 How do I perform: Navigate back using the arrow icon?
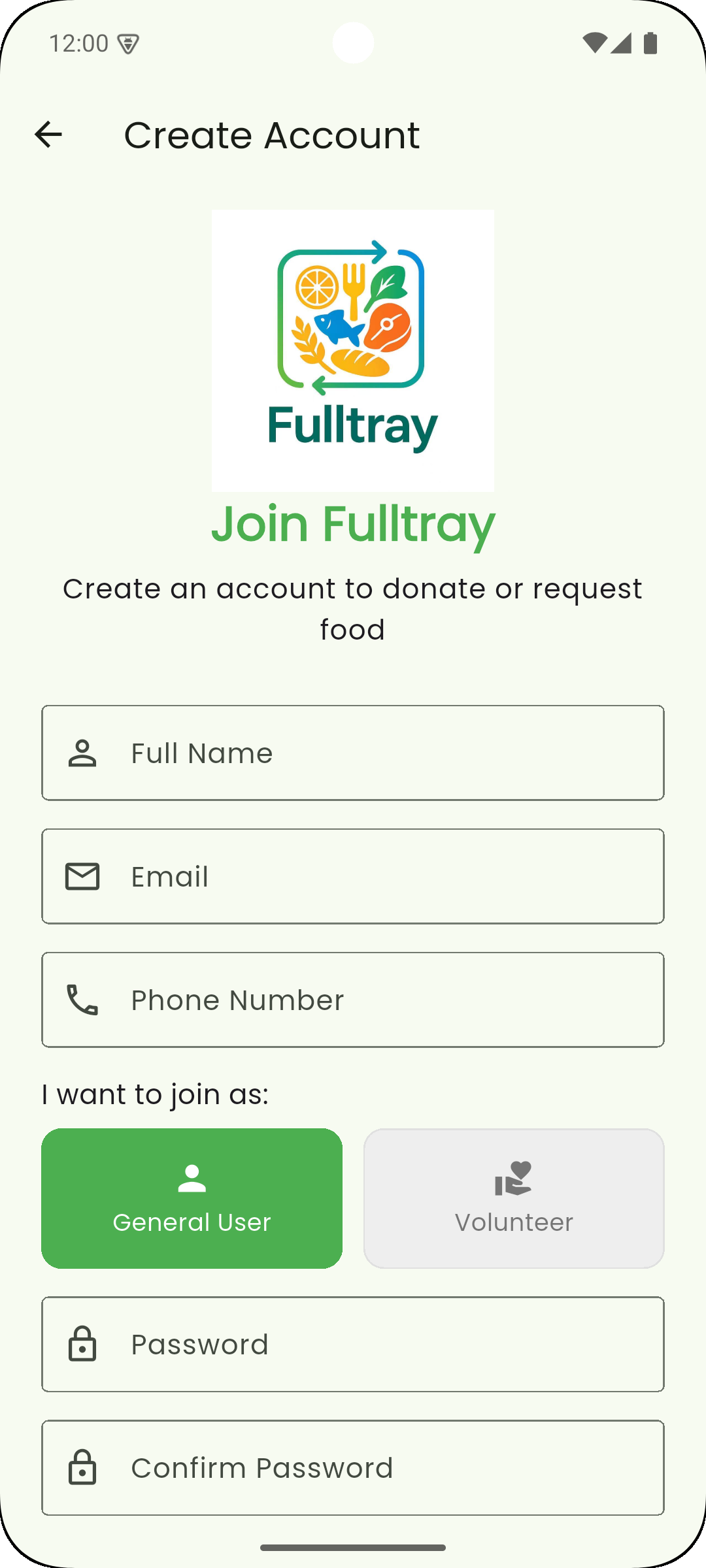(49, 135)
